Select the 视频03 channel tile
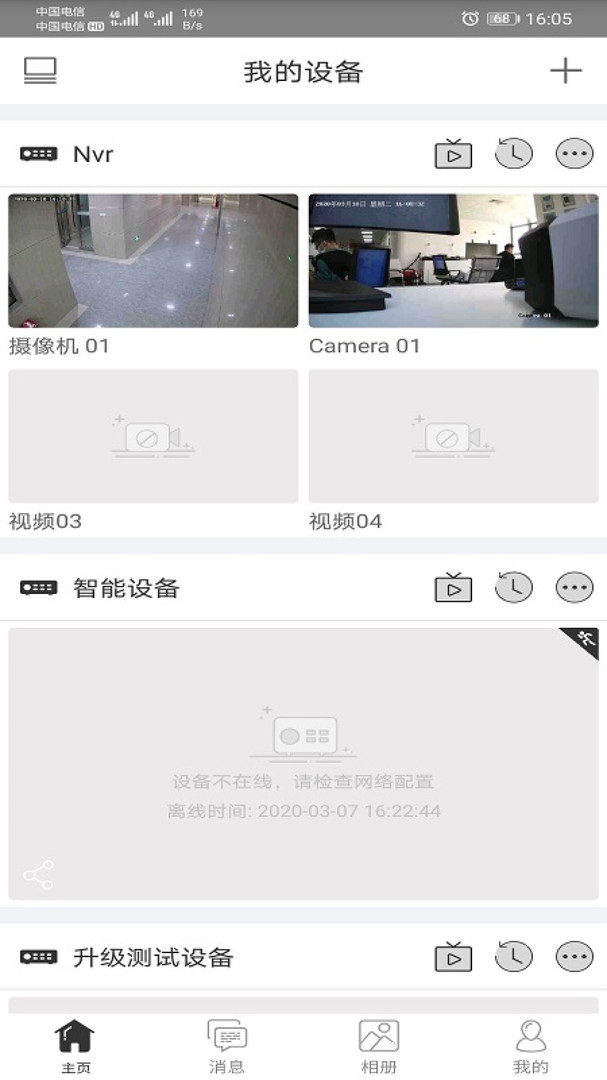Screen dimensions: 607x1080 (153, 436)
